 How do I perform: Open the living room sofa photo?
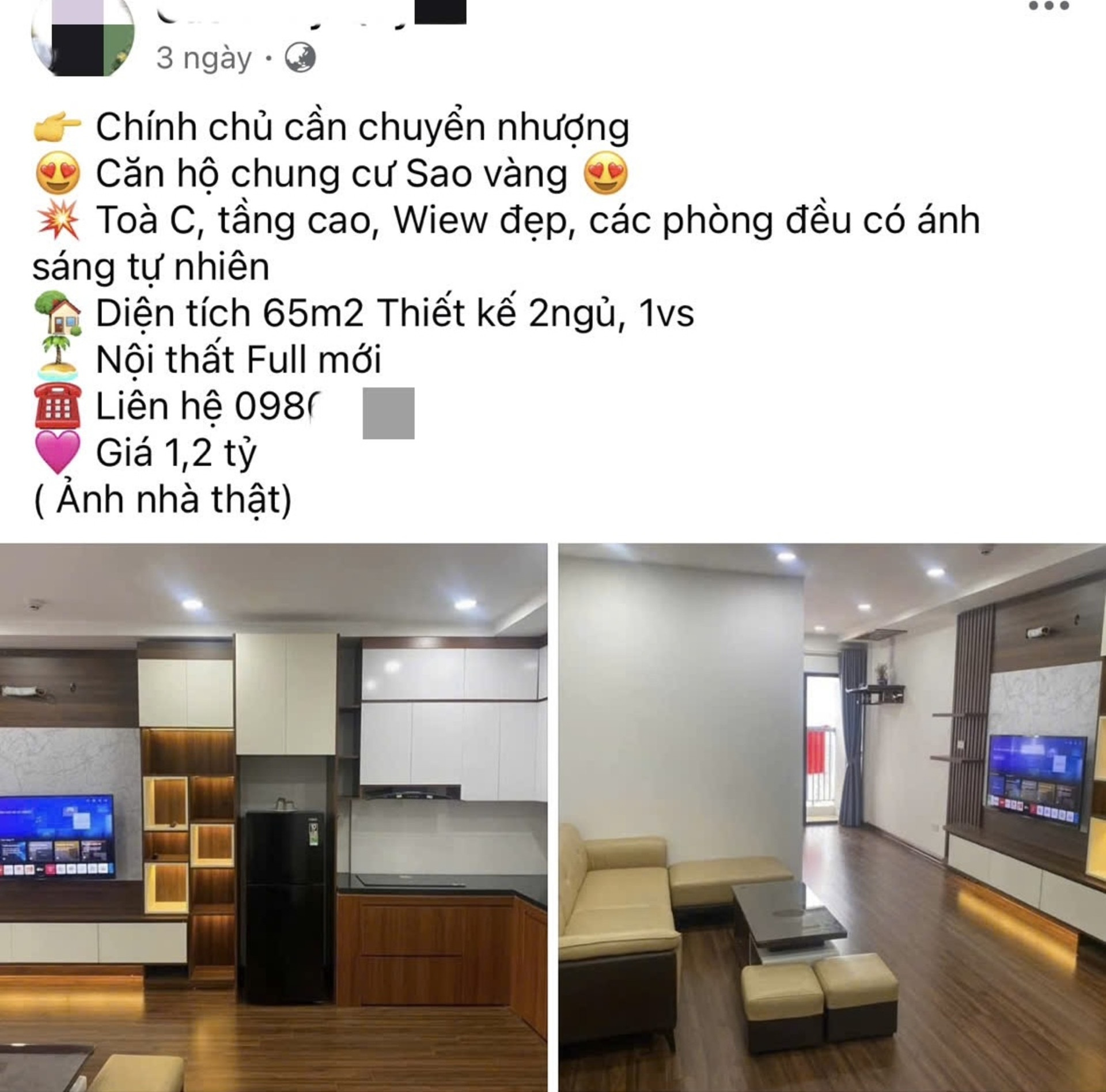coord(831,817)
